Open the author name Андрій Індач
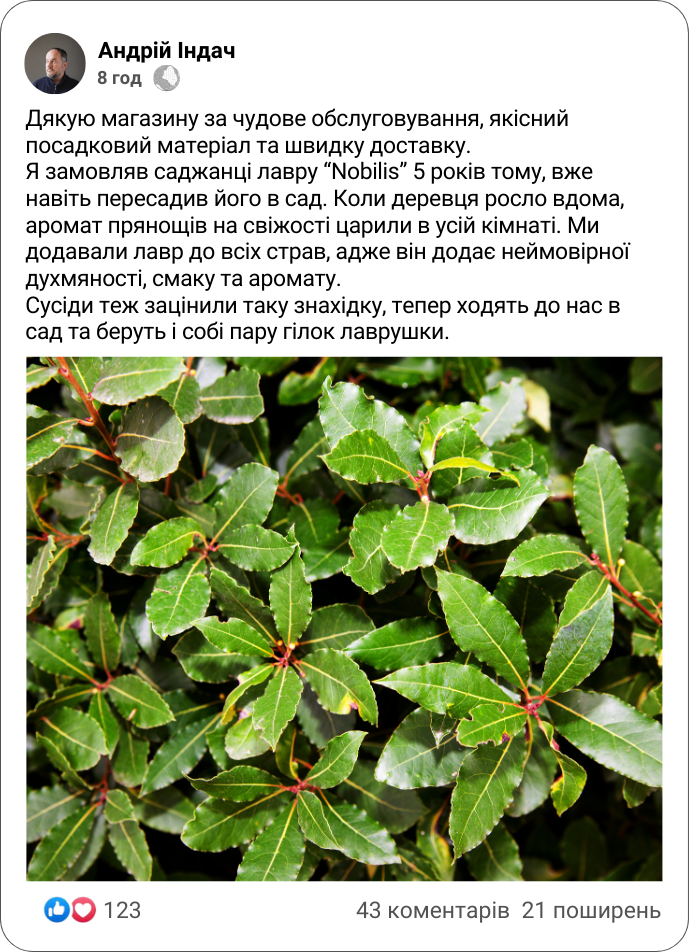700x952 pixels. (167, 51)
